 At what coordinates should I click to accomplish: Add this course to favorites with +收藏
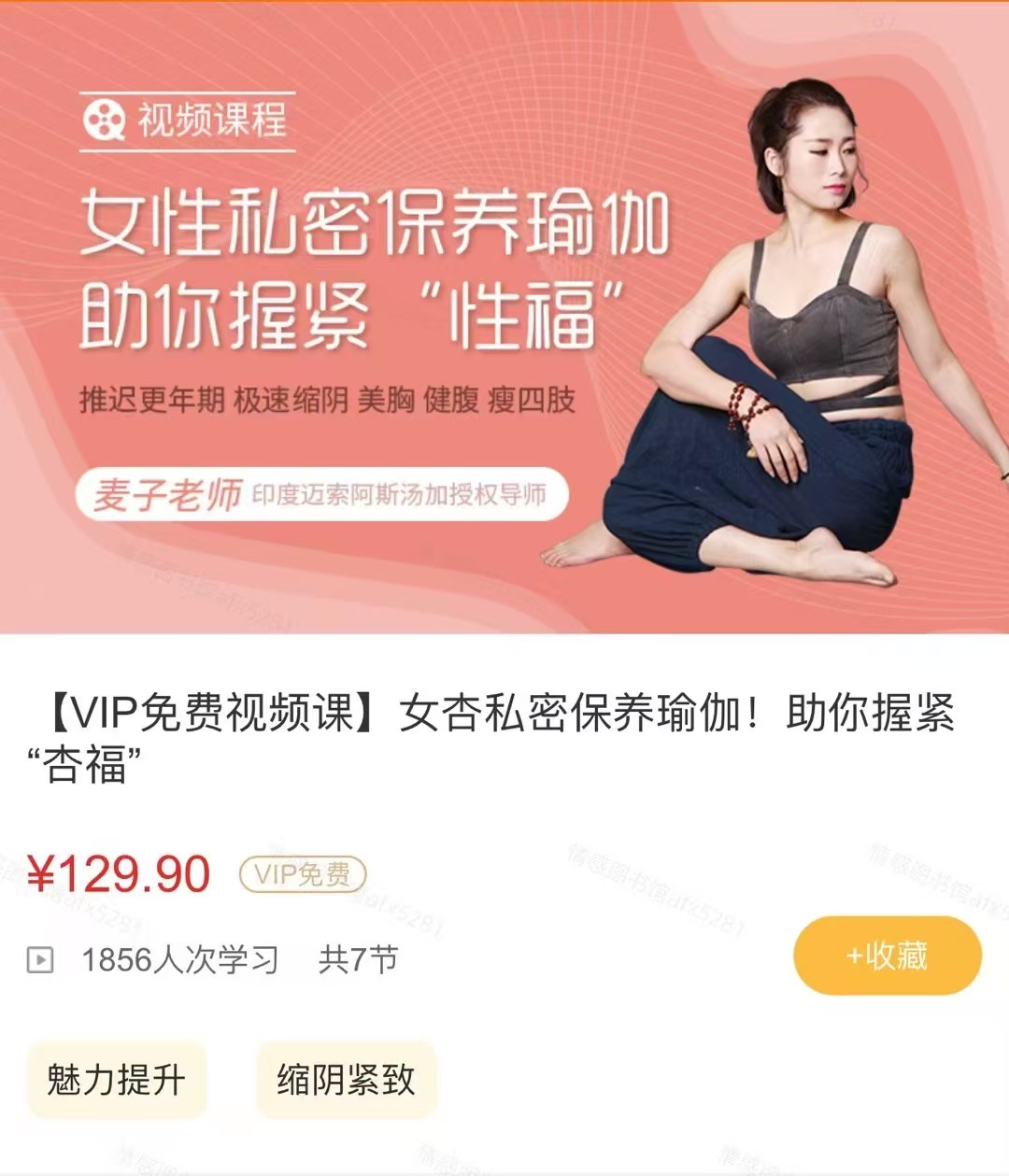point(887,956)
